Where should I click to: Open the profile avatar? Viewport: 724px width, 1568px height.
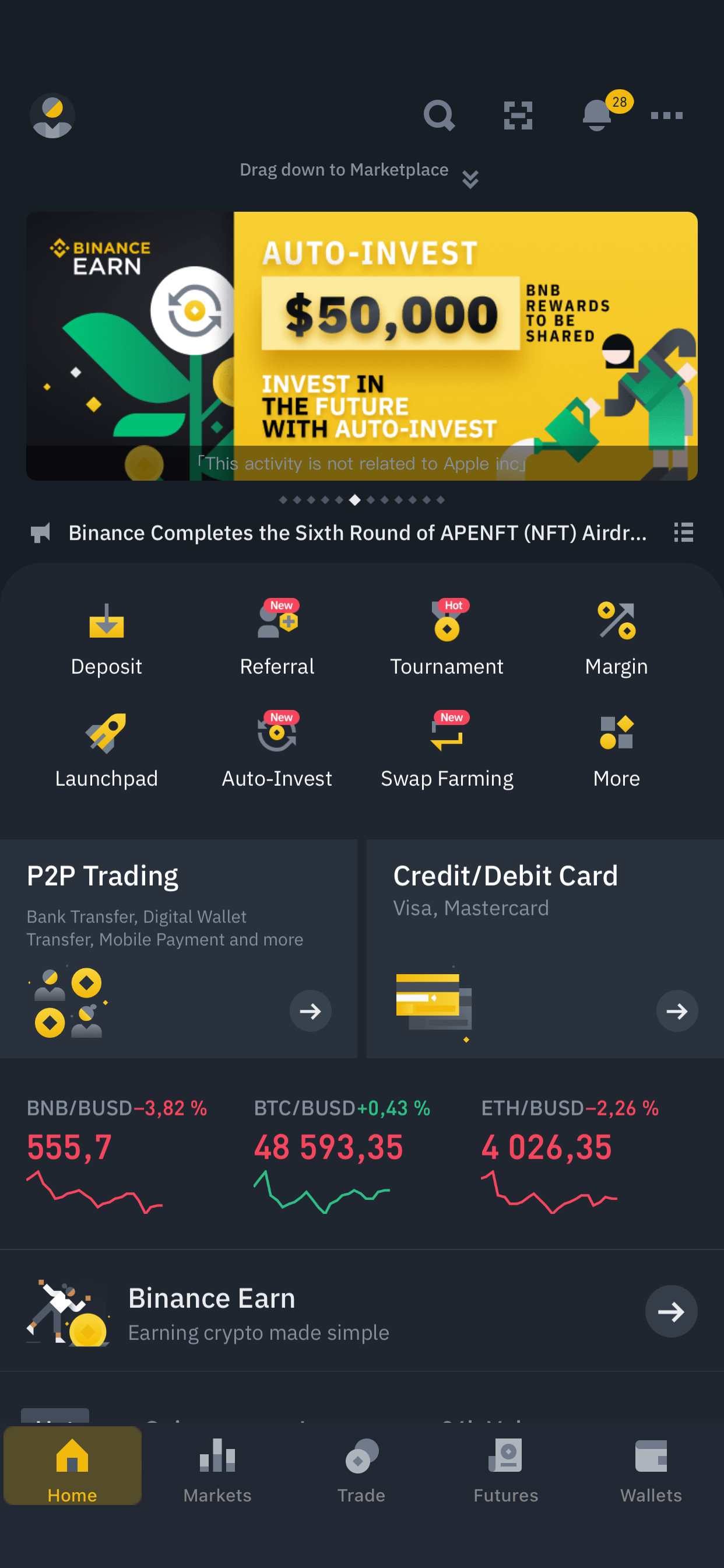click(52, 116)
